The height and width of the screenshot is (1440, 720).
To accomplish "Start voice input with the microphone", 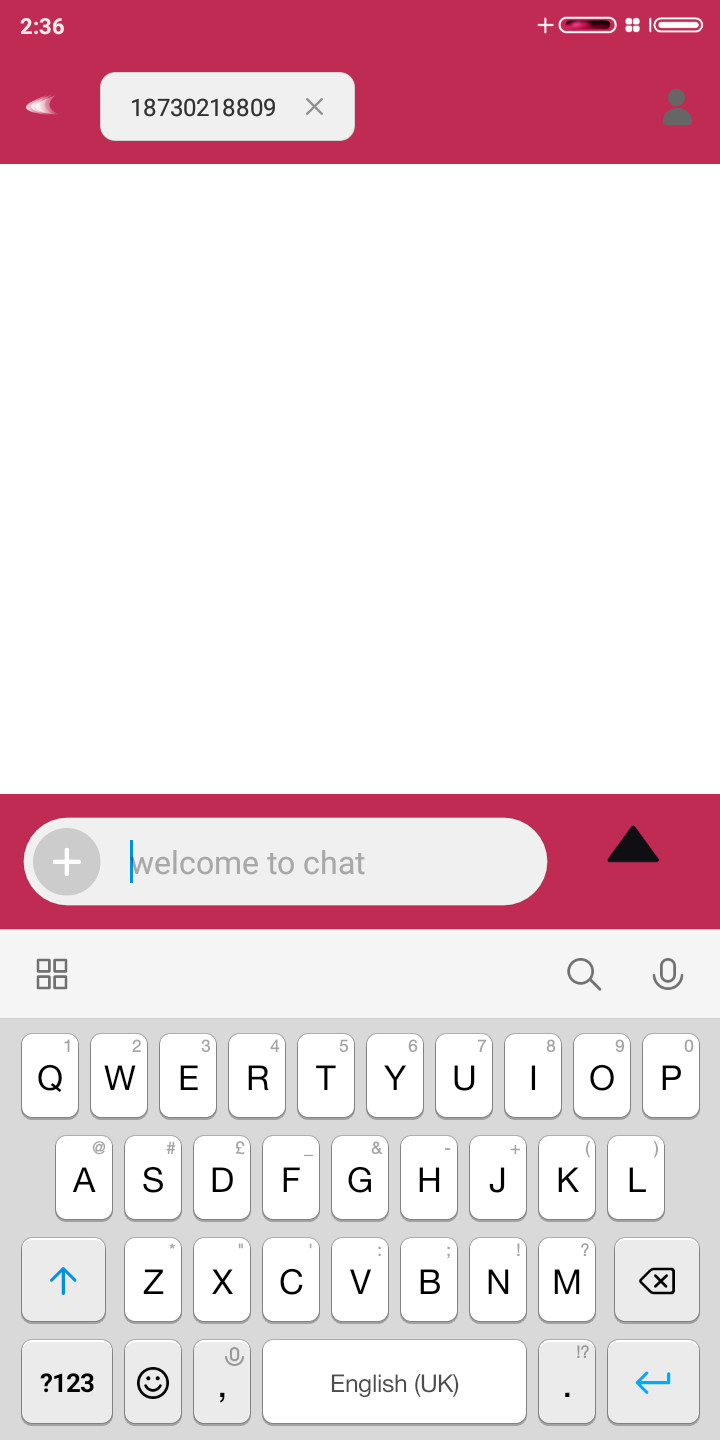I will tap(667, 974).
